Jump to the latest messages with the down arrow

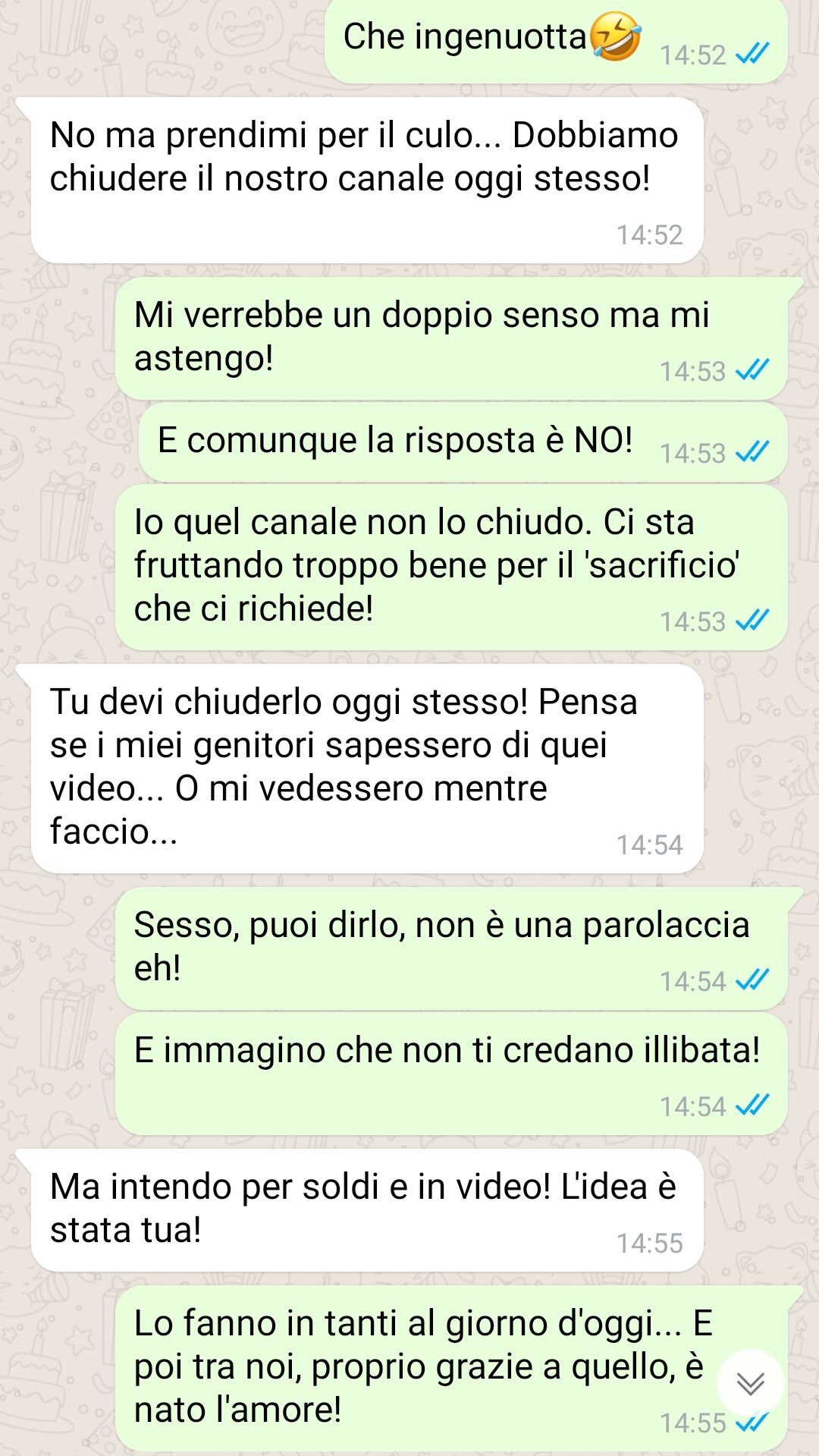click(750, 1383)
